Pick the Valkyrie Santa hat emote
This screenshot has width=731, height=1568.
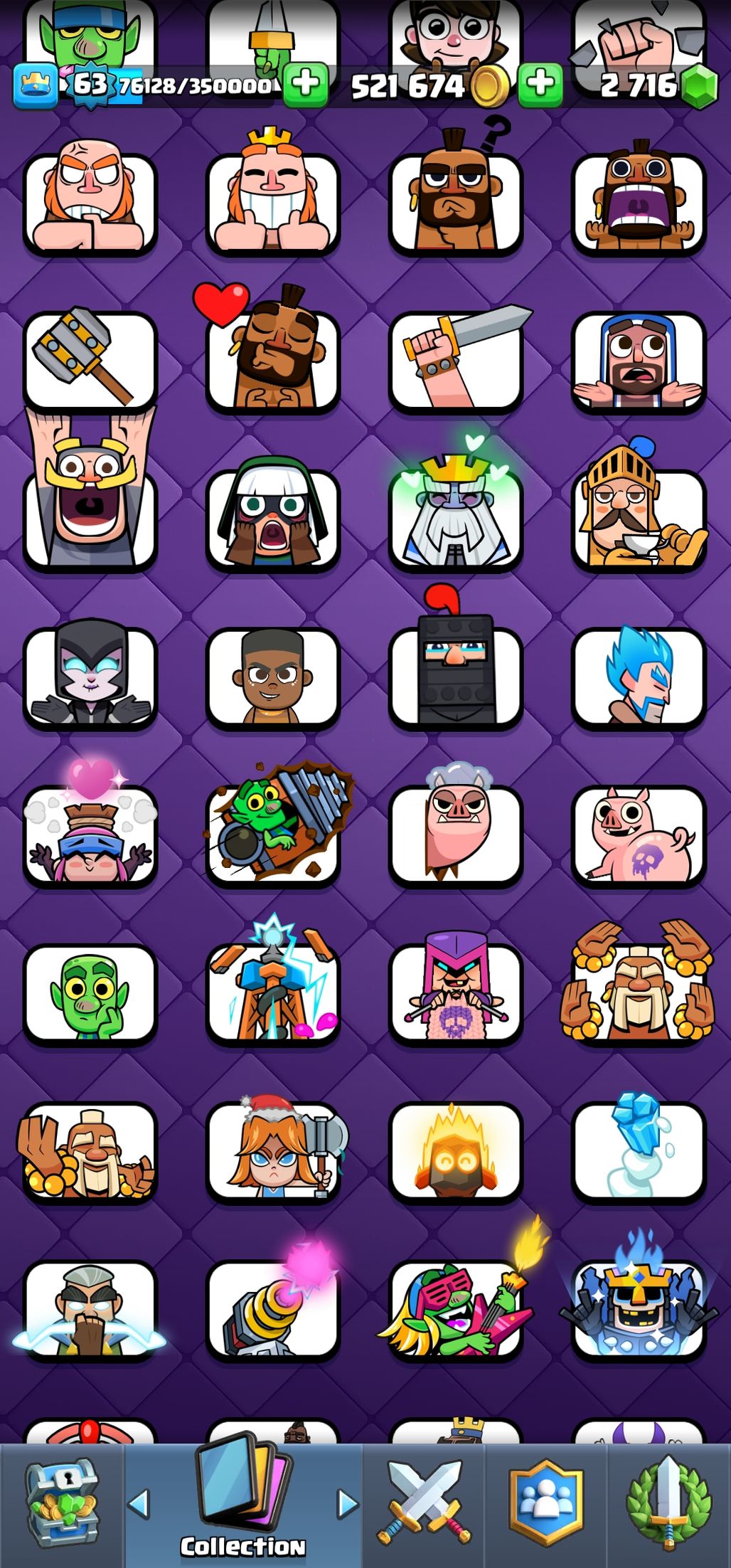[x=273, y=1149]
